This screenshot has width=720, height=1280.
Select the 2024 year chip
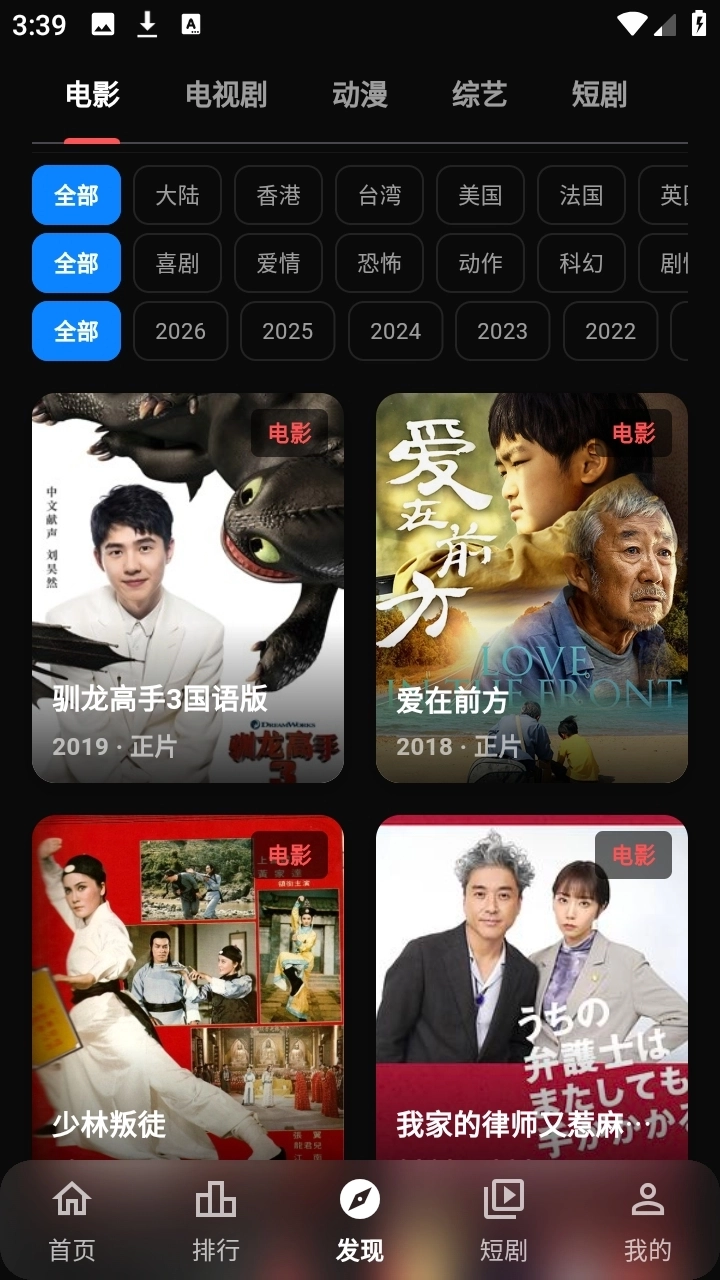tap(395, 331)
